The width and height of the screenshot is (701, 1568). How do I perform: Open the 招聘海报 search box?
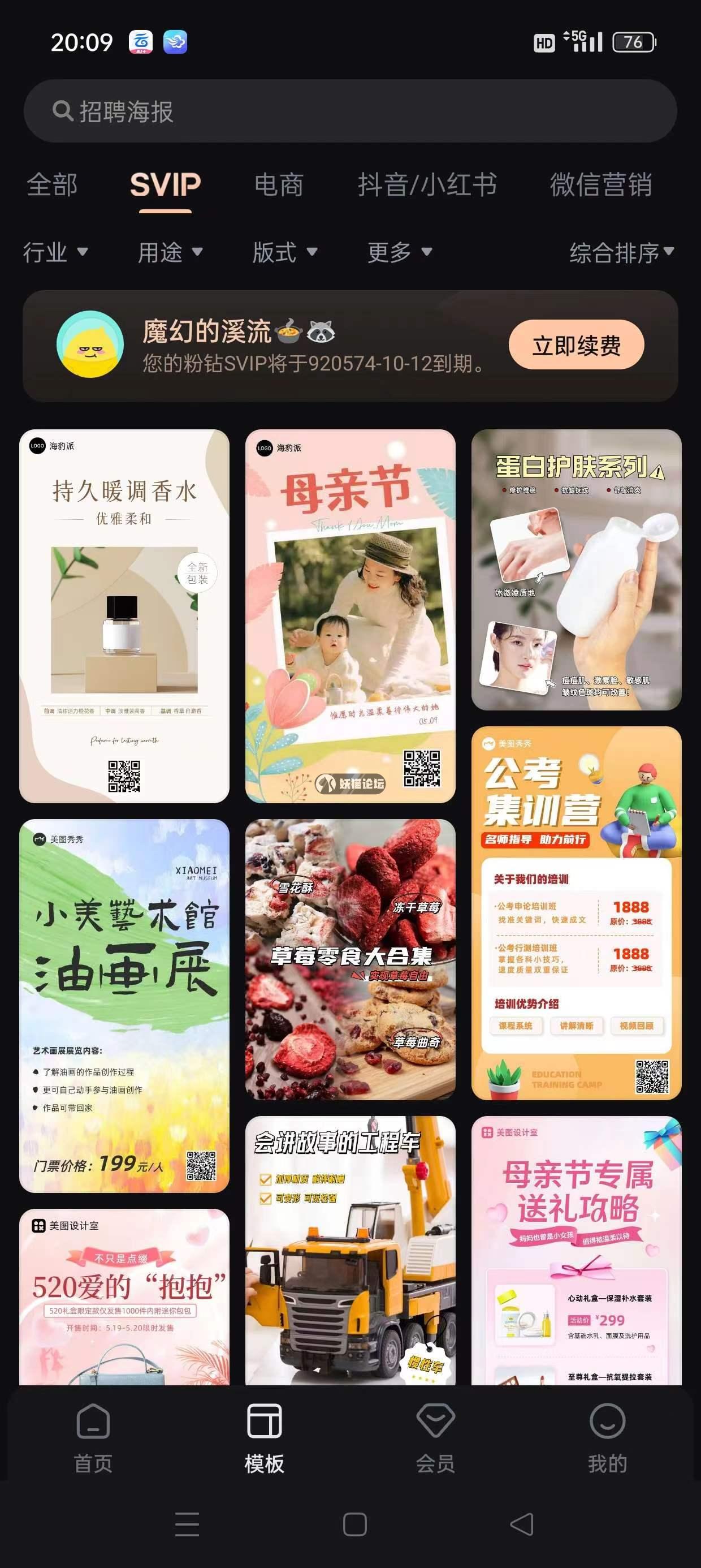click(x=350, y=111)
